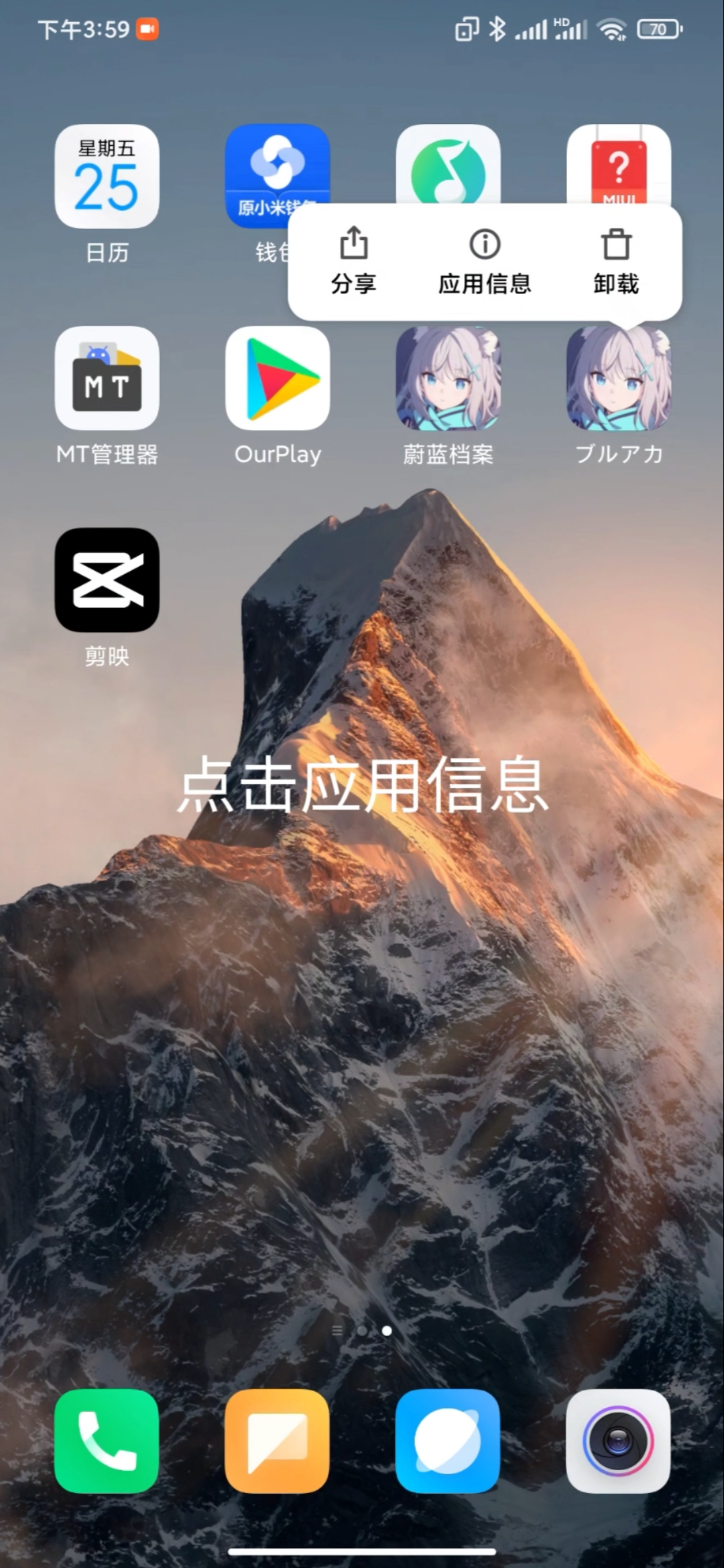Open the camera app in the dock
Viewport: 724px width, 1568px height.
(x=618, y=1441)
